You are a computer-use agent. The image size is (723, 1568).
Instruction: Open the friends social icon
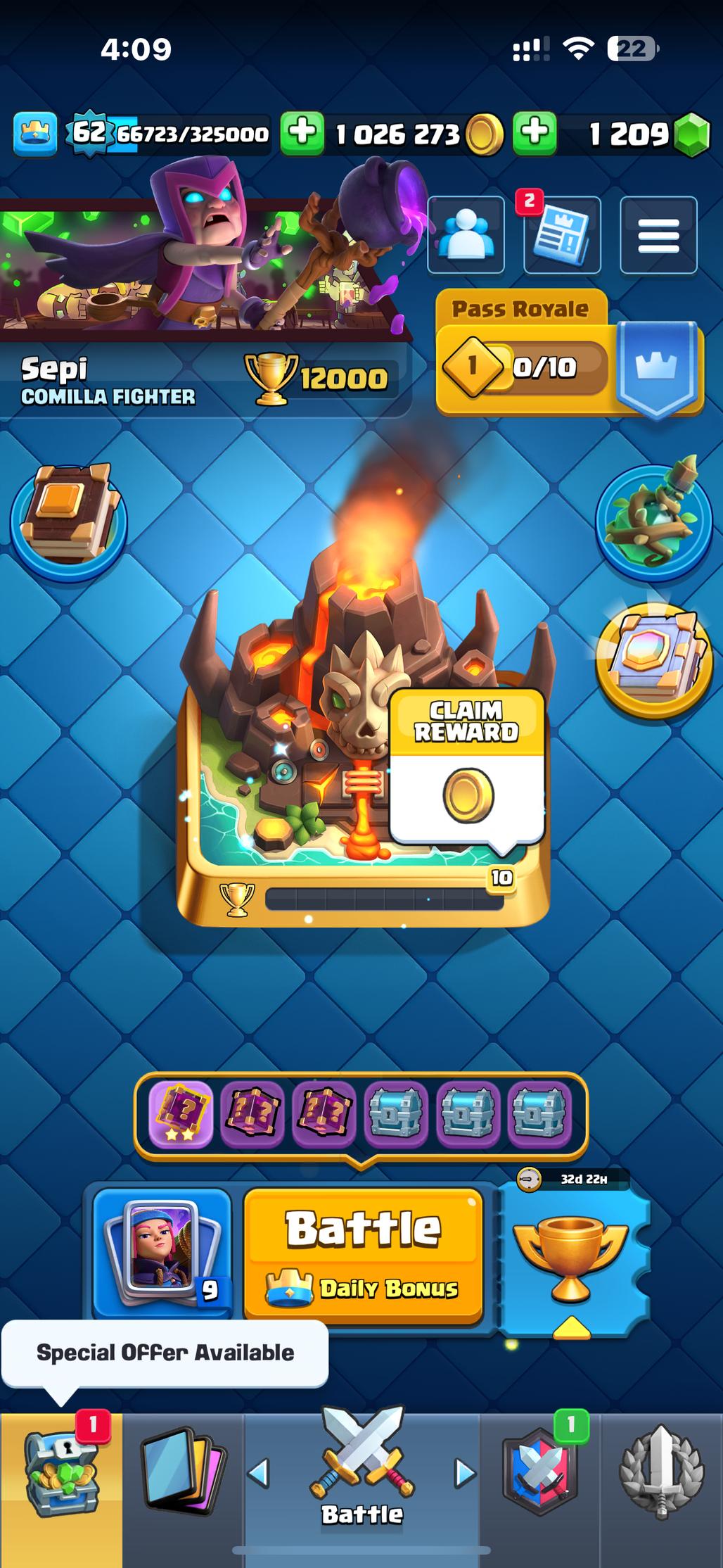tap(466, 234)
